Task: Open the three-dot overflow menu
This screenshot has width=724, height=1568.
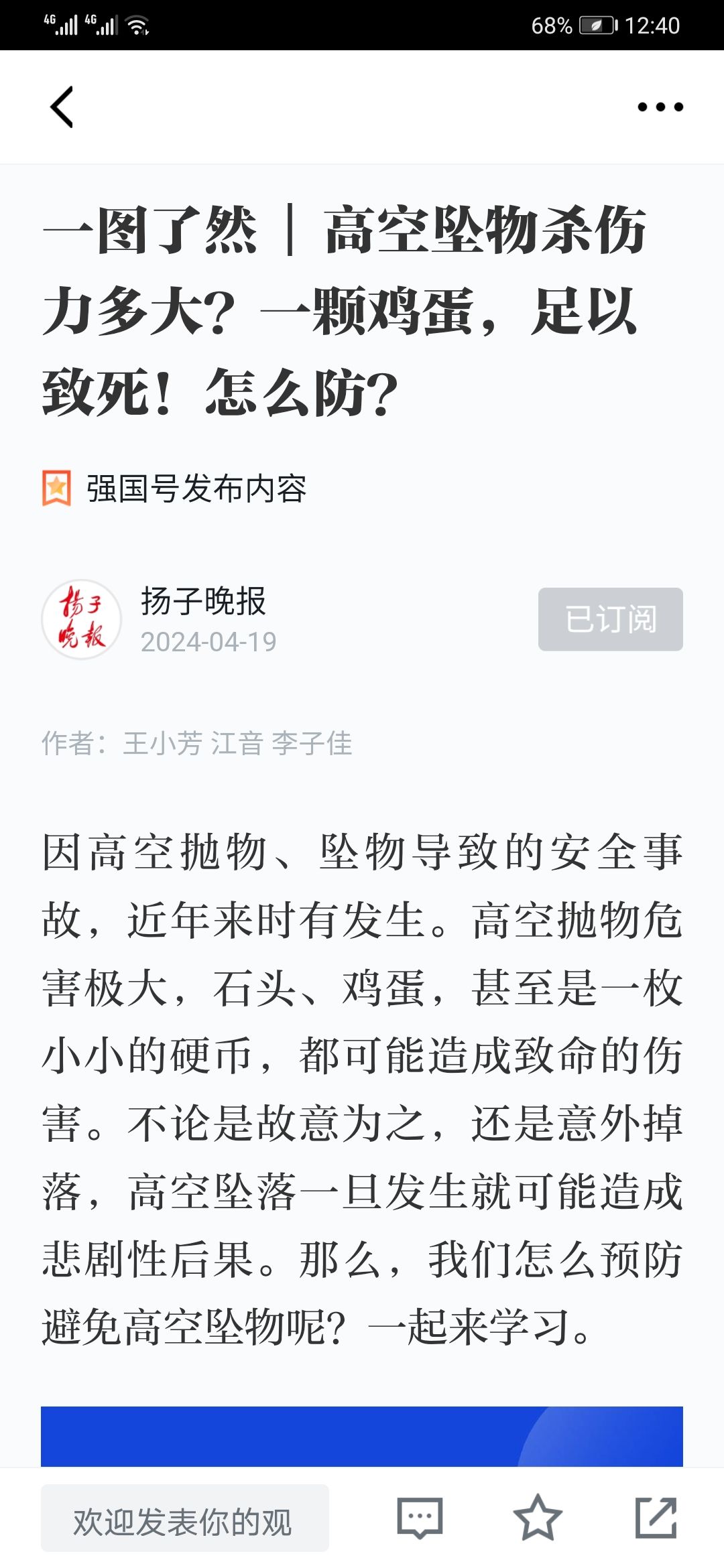Action: pos(660,107)
